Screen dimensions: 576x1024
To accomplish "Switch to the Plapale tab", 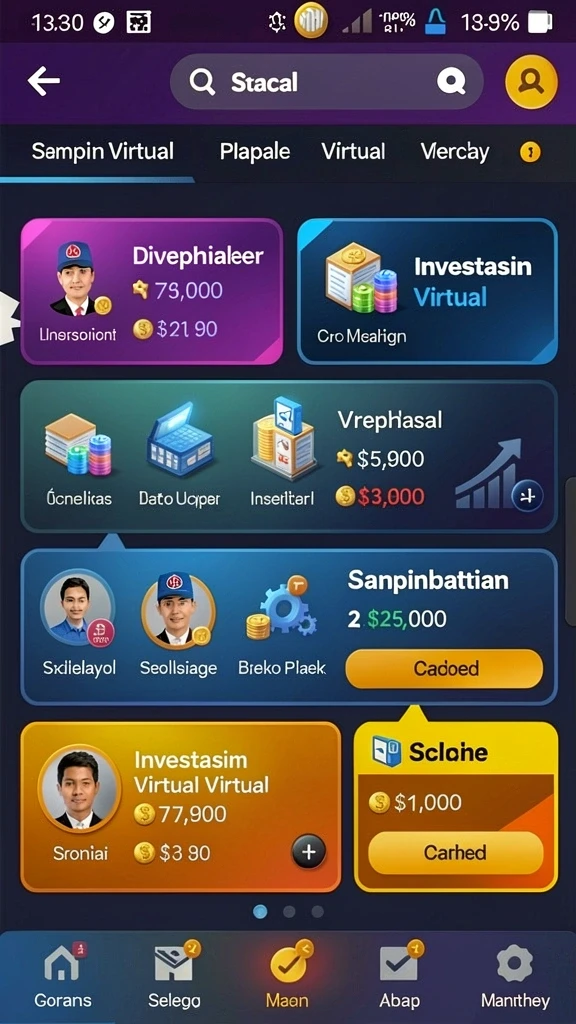I will 255,152.
